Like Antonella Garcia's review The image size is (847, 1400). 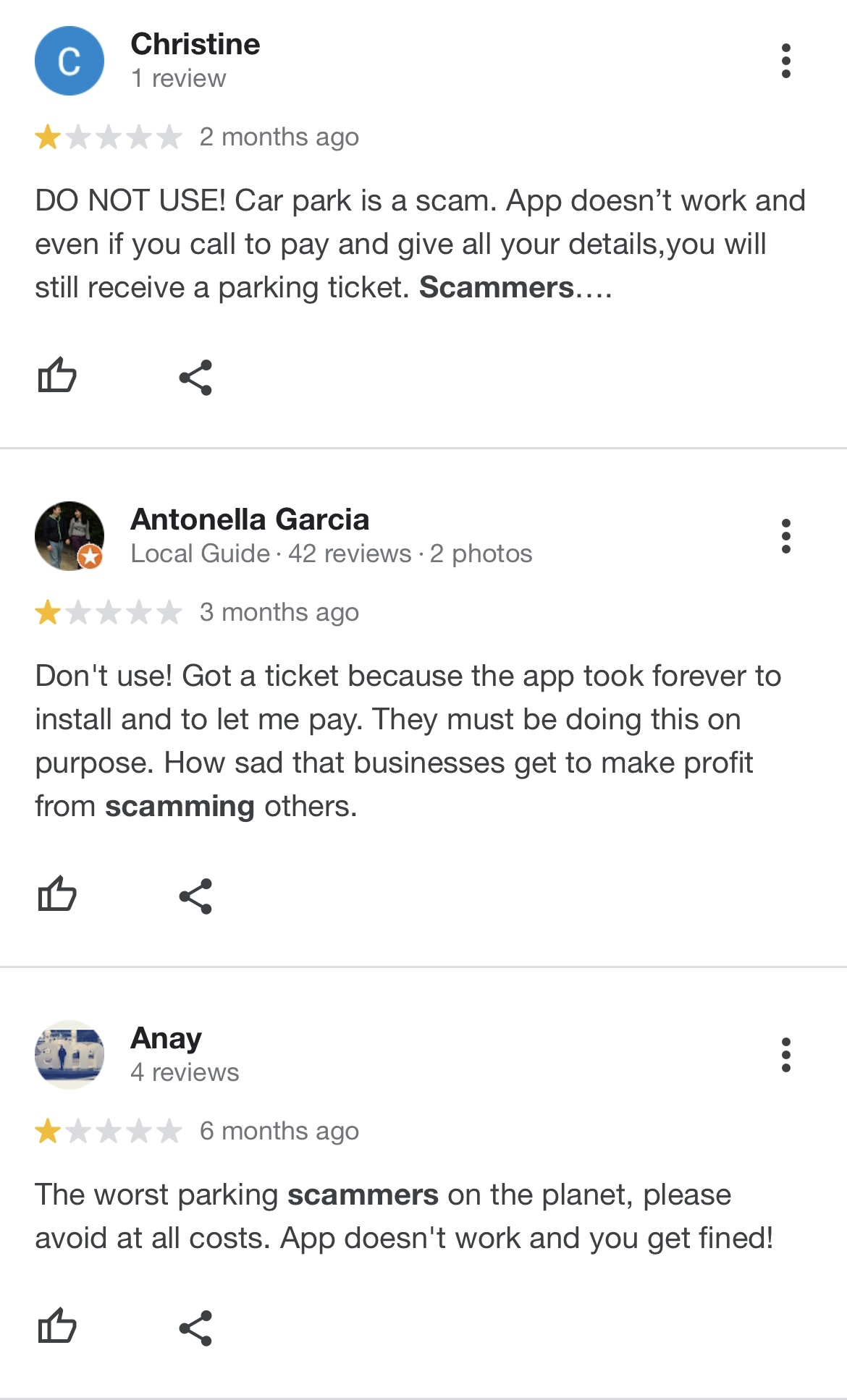coord(57,894)
